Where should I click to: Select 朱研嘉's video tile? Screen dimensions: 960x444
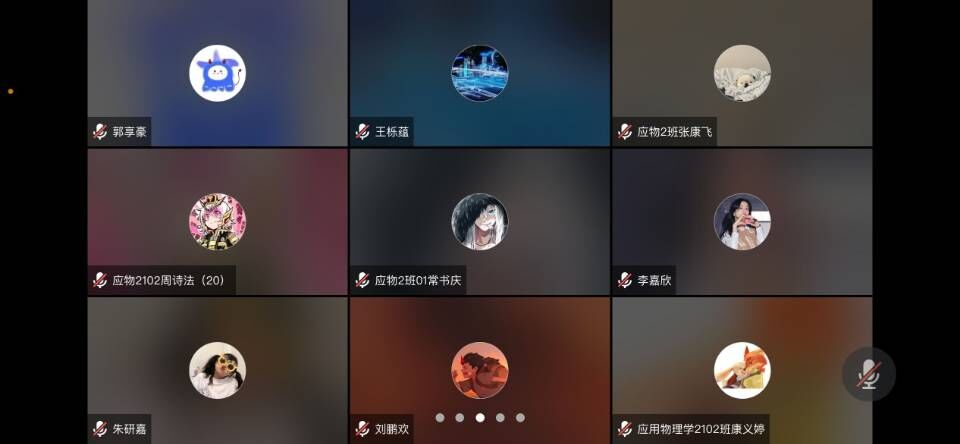point(217,369)
